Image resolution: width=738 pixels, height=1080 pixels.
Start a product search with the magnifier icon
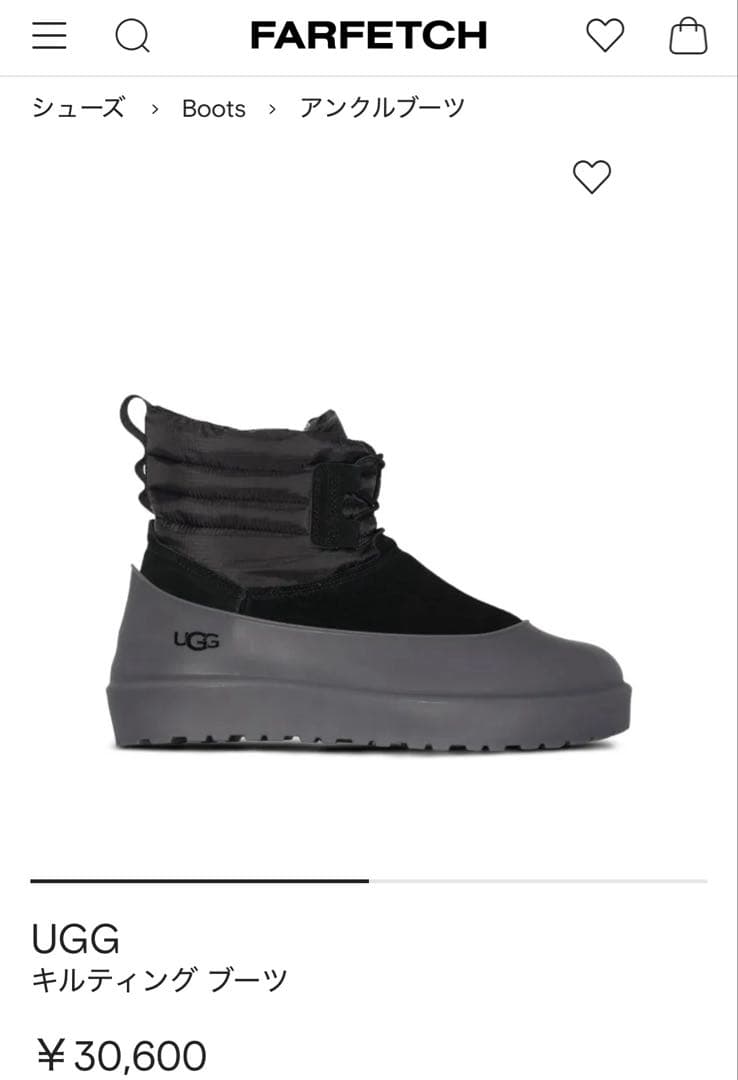tap(133, 37)
